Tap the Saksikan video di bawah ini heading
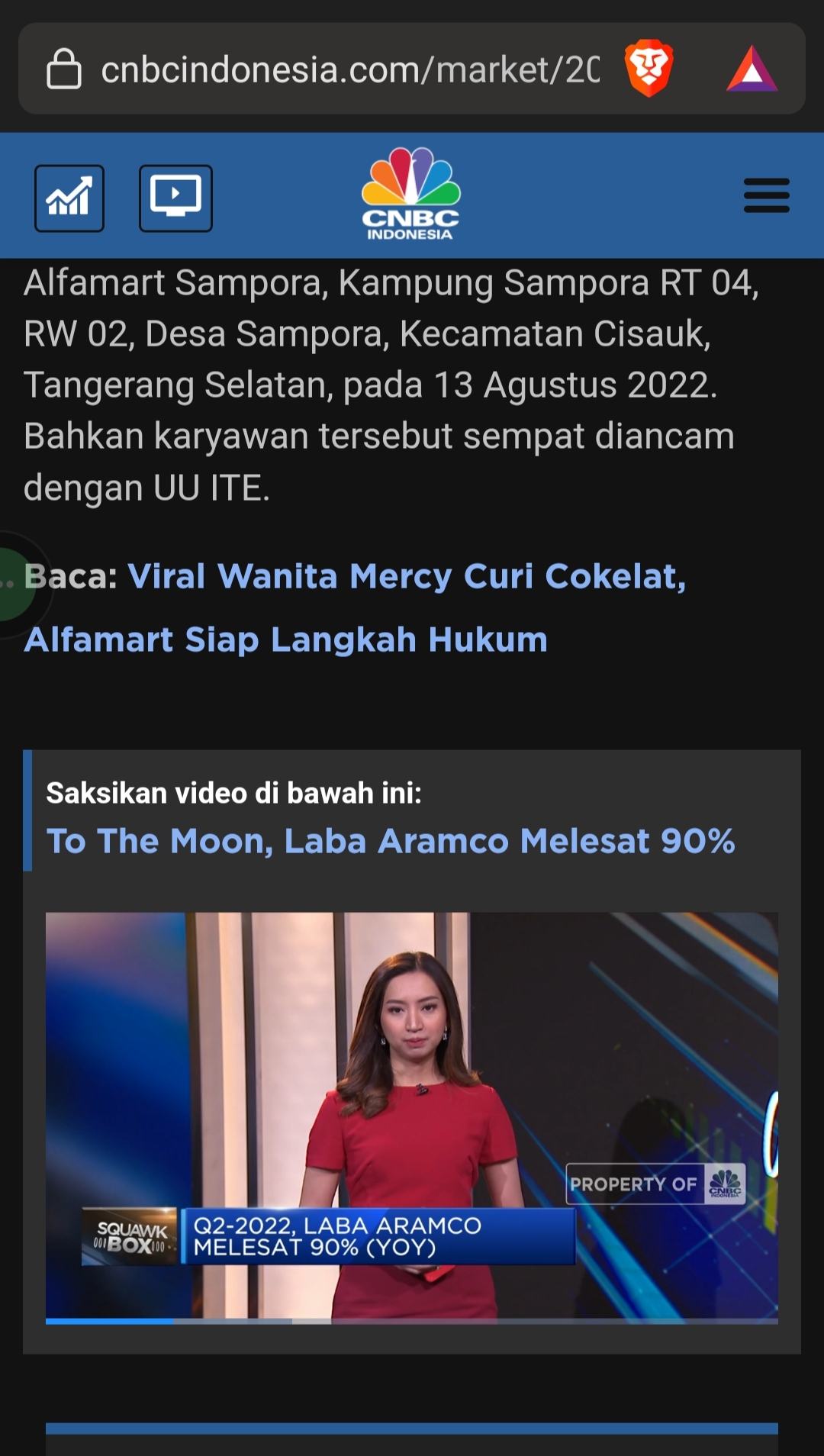 (237, 793)
